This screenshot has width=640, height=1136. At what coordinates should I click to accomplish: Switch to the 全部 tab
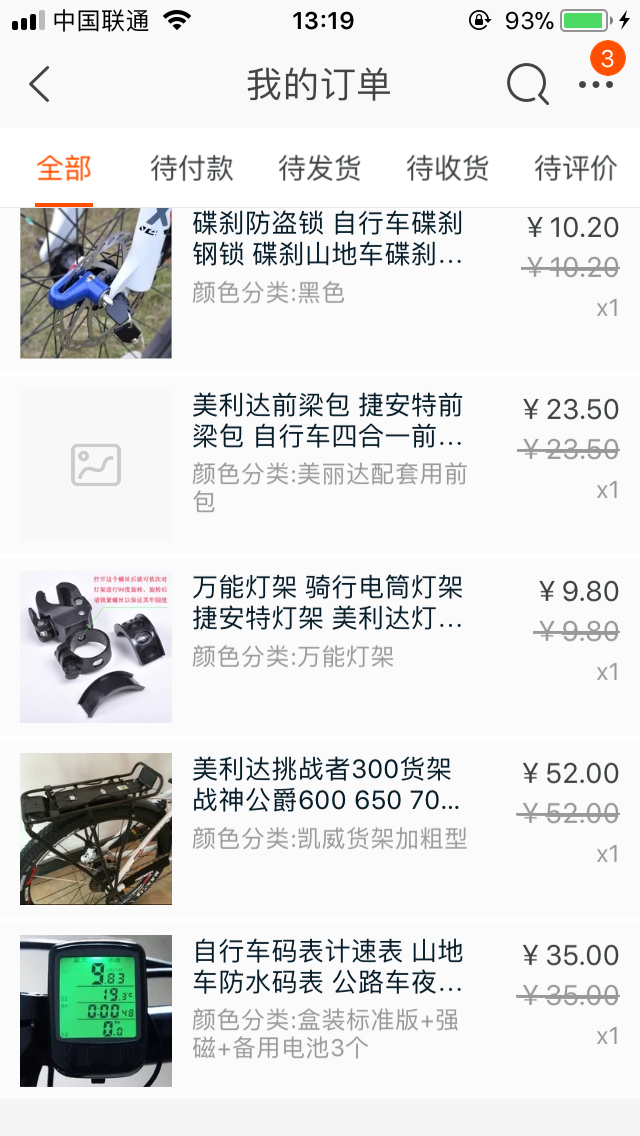(x=64, y=168)
